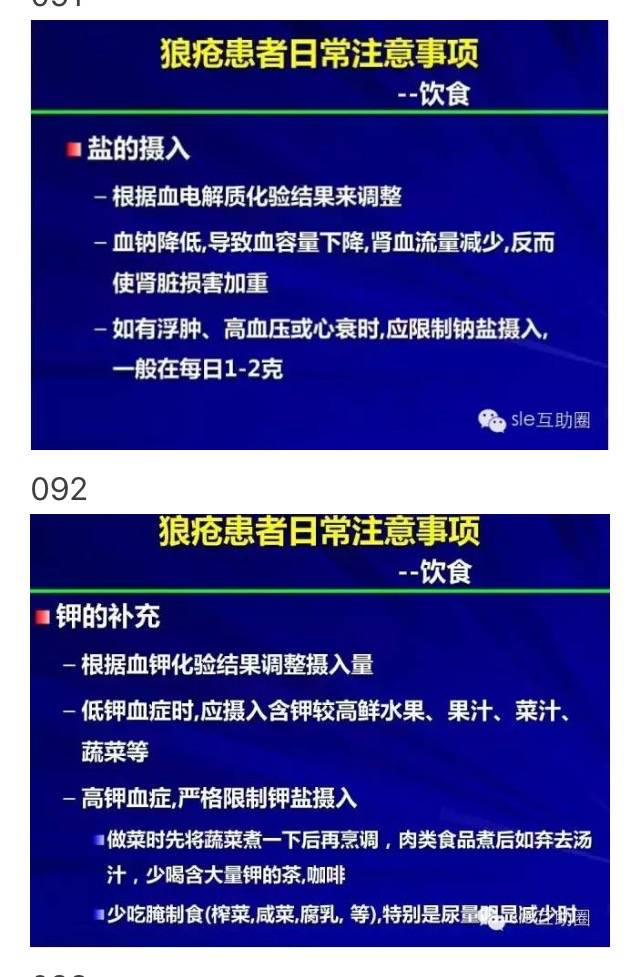Screen dimensions: 640x977
Task: View the slide image about 钾的补充
Action: click(319, 730)
